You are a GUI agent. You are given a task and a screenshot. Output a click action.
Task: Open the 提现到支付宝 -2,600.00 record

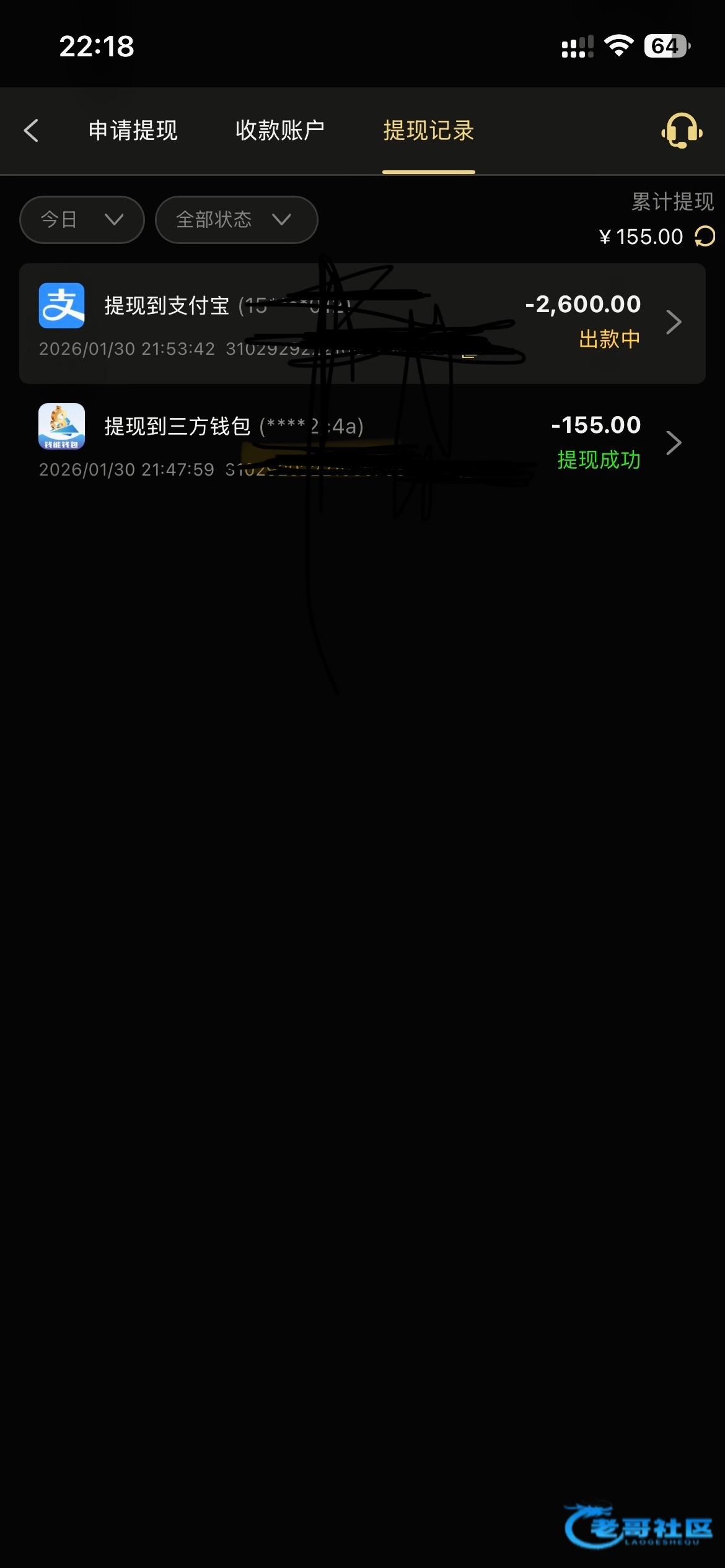[362, 323]
